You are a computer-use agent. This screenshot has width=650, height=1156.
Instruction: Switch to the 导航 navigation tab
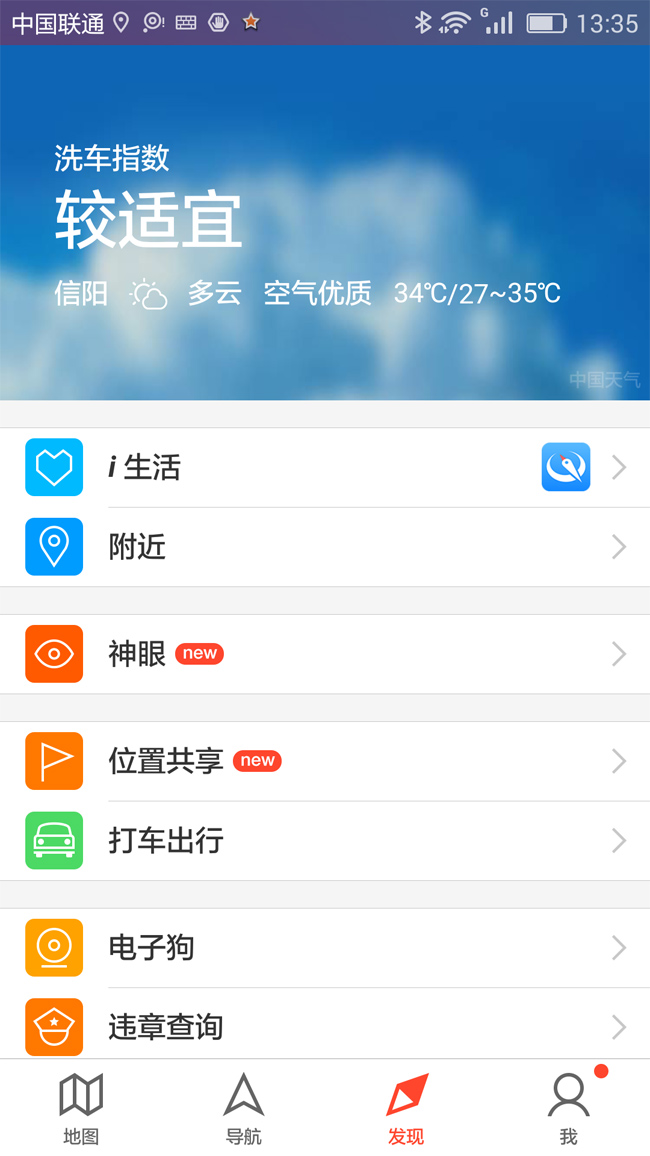[243, 1108]
